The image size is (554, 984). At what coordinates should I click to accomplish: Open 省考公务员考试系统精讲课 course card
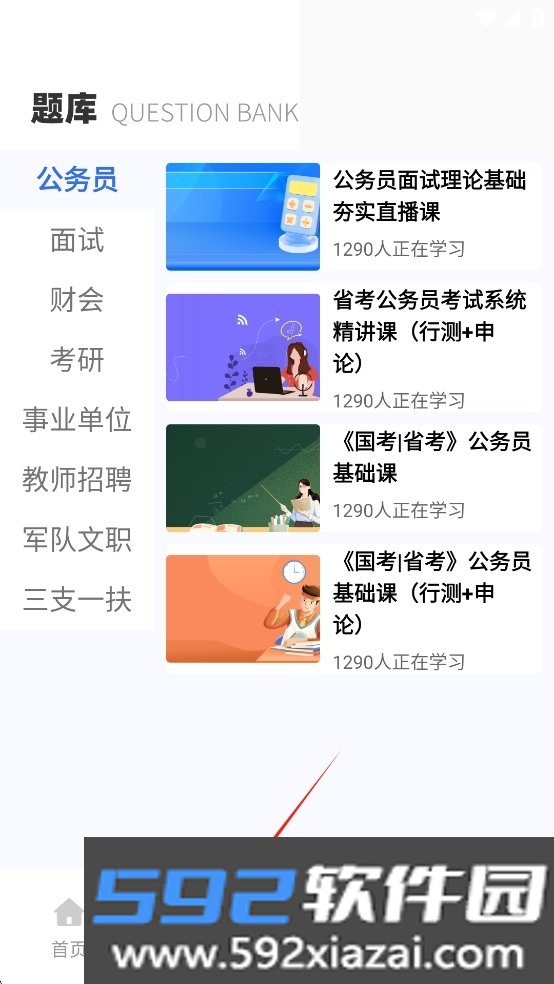(x=353, y=347)
